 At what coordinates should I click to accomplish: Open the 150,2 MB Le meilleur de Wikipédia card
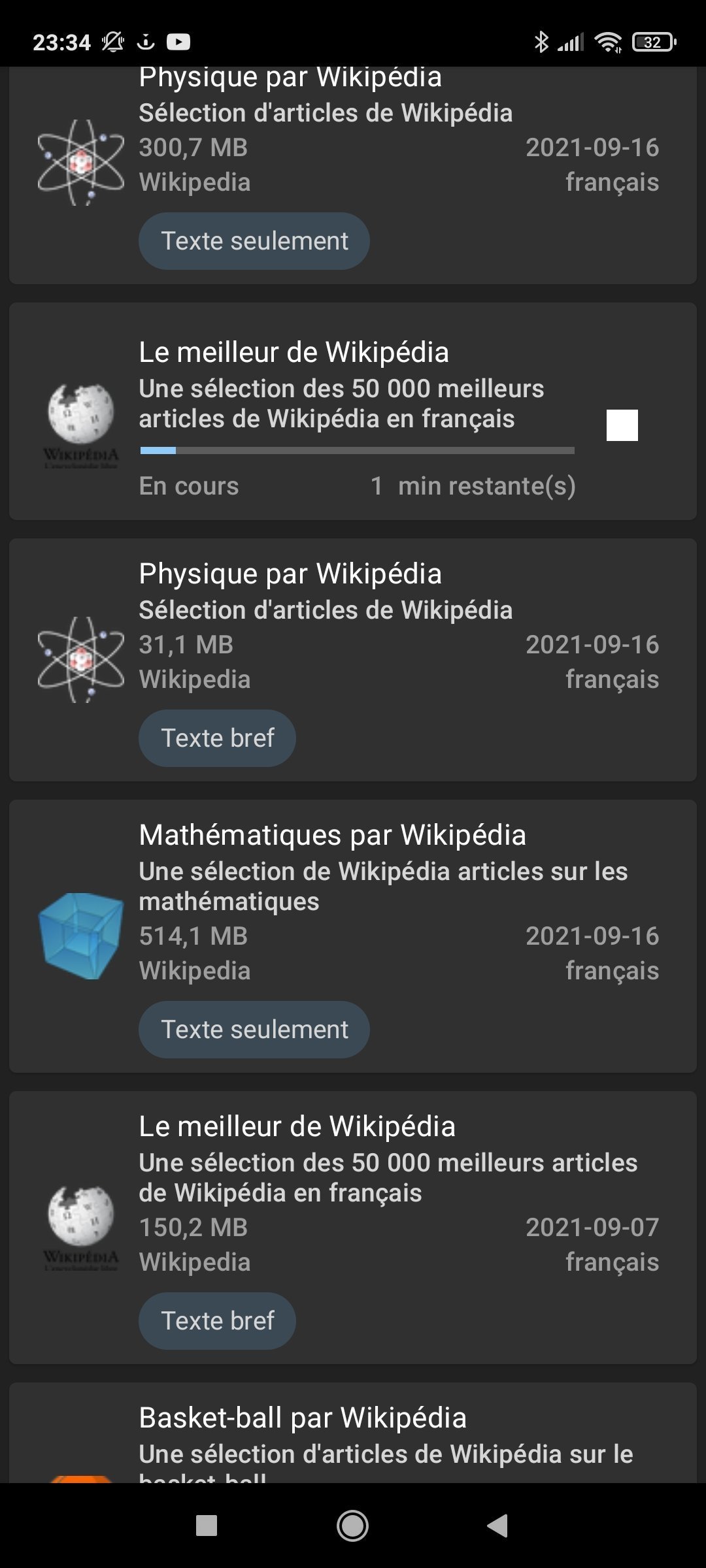coord(353,1227)
